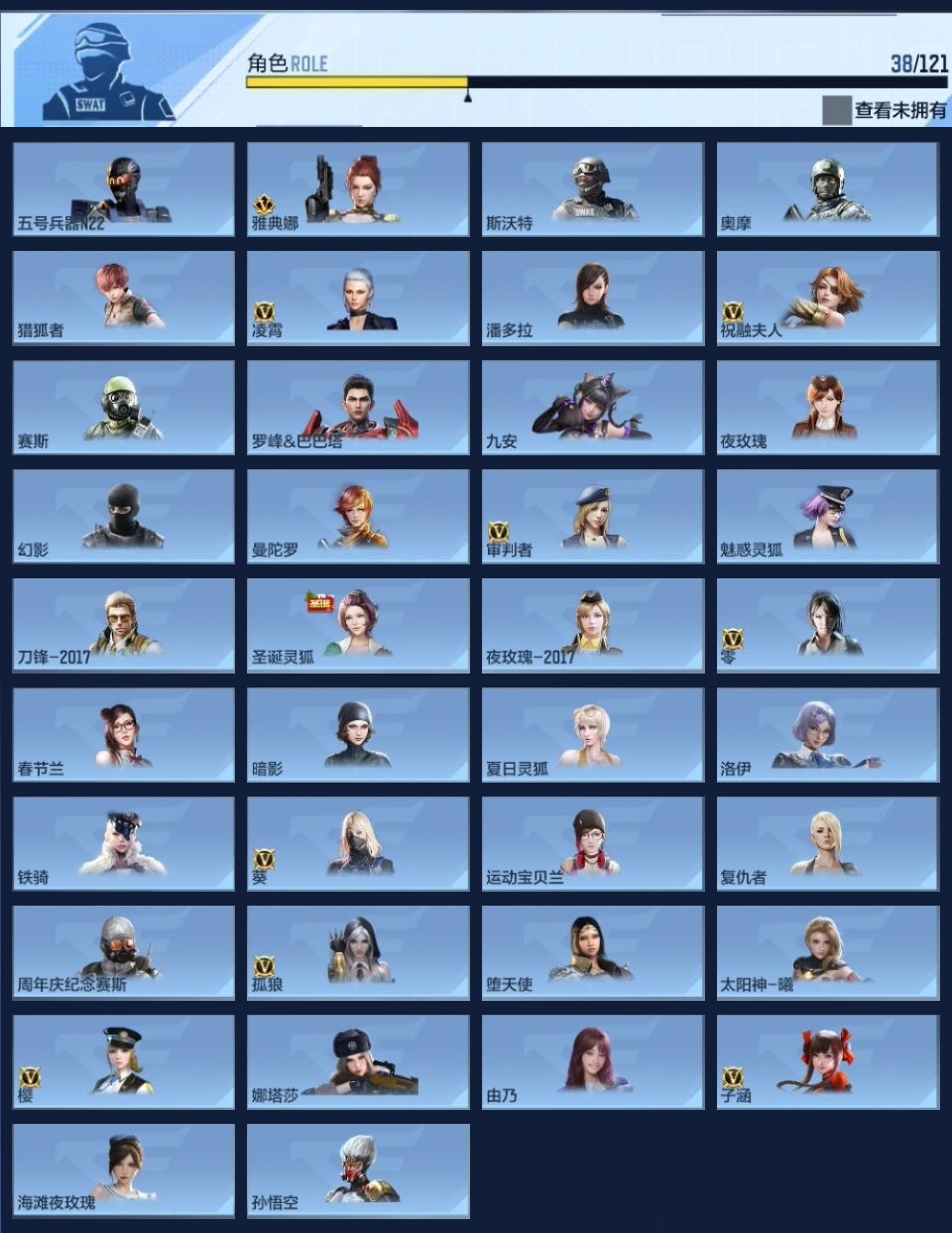The width and height of the screenshot is (952, 1233).
Task: Select the 洛伊 character
Action: (x=827, y=734)
